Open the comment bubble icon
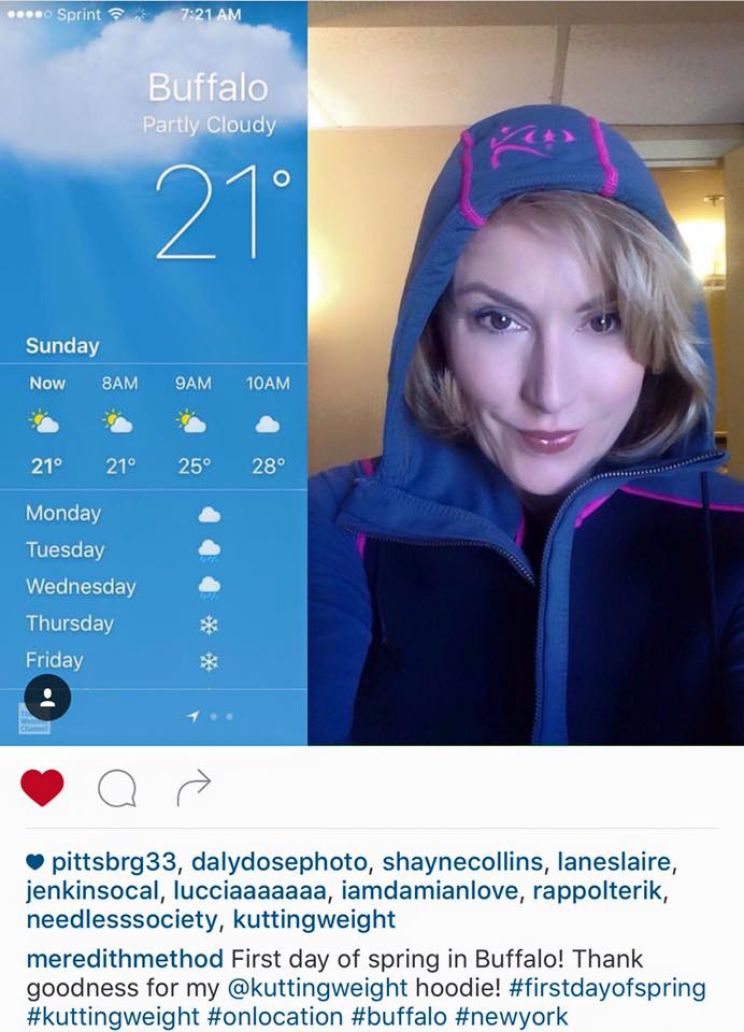This screenshot has width=744, height=1032. [116, 789]
